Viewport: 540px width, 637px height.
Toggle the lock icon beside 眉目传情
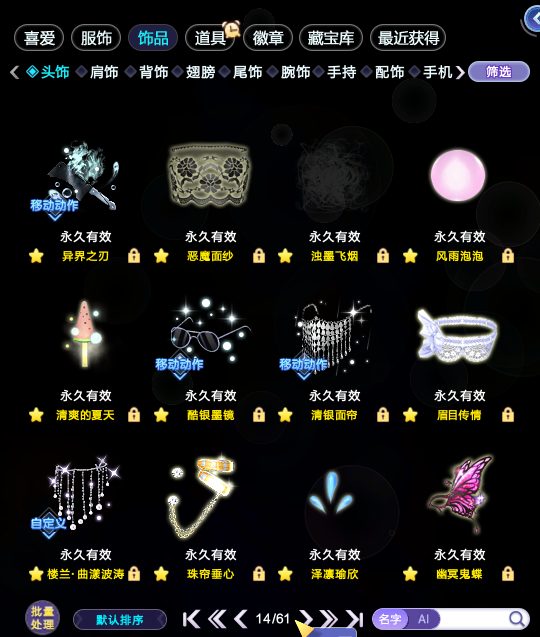507,415
